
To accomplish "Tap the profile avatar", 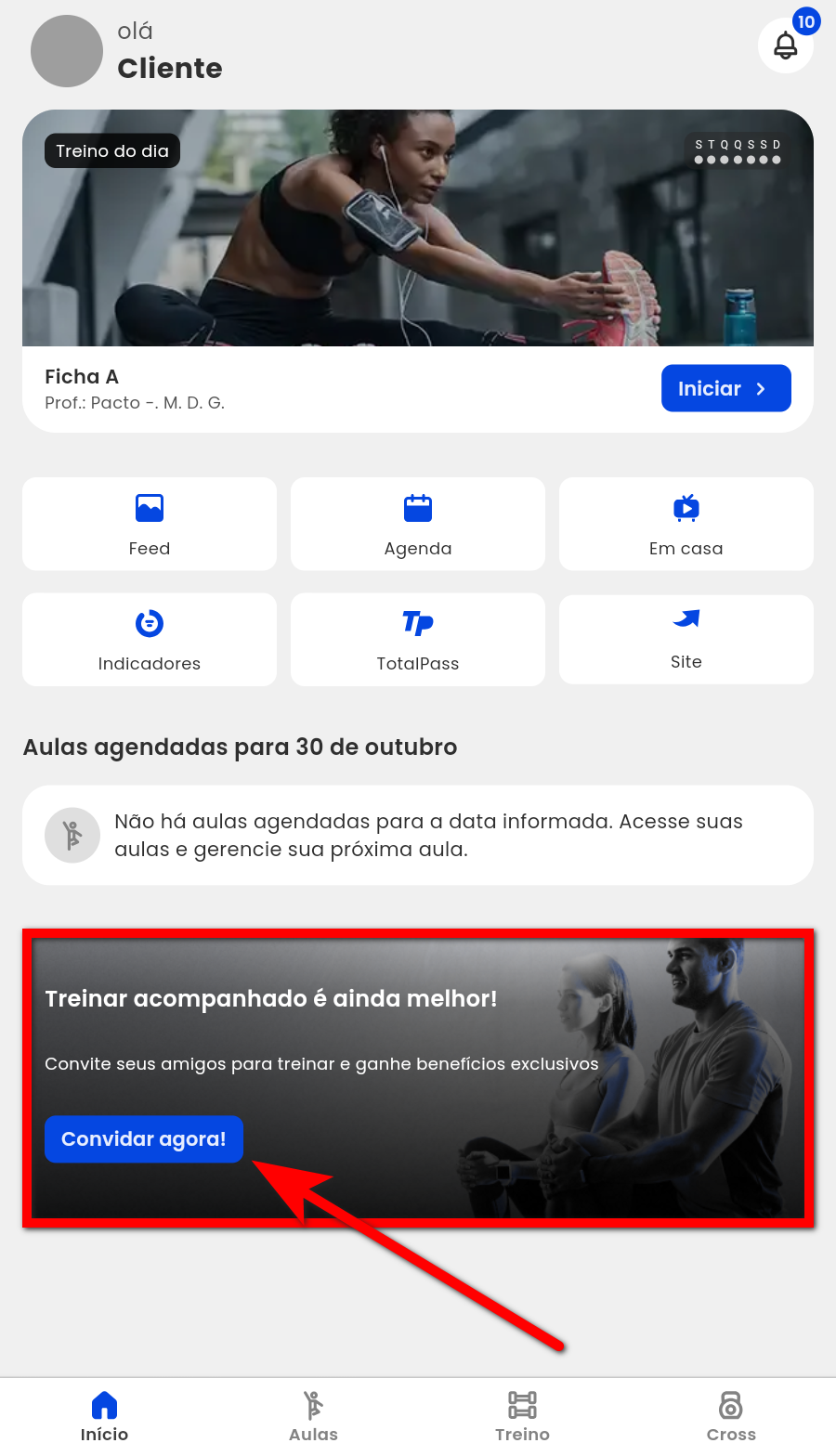I will 67,51.
